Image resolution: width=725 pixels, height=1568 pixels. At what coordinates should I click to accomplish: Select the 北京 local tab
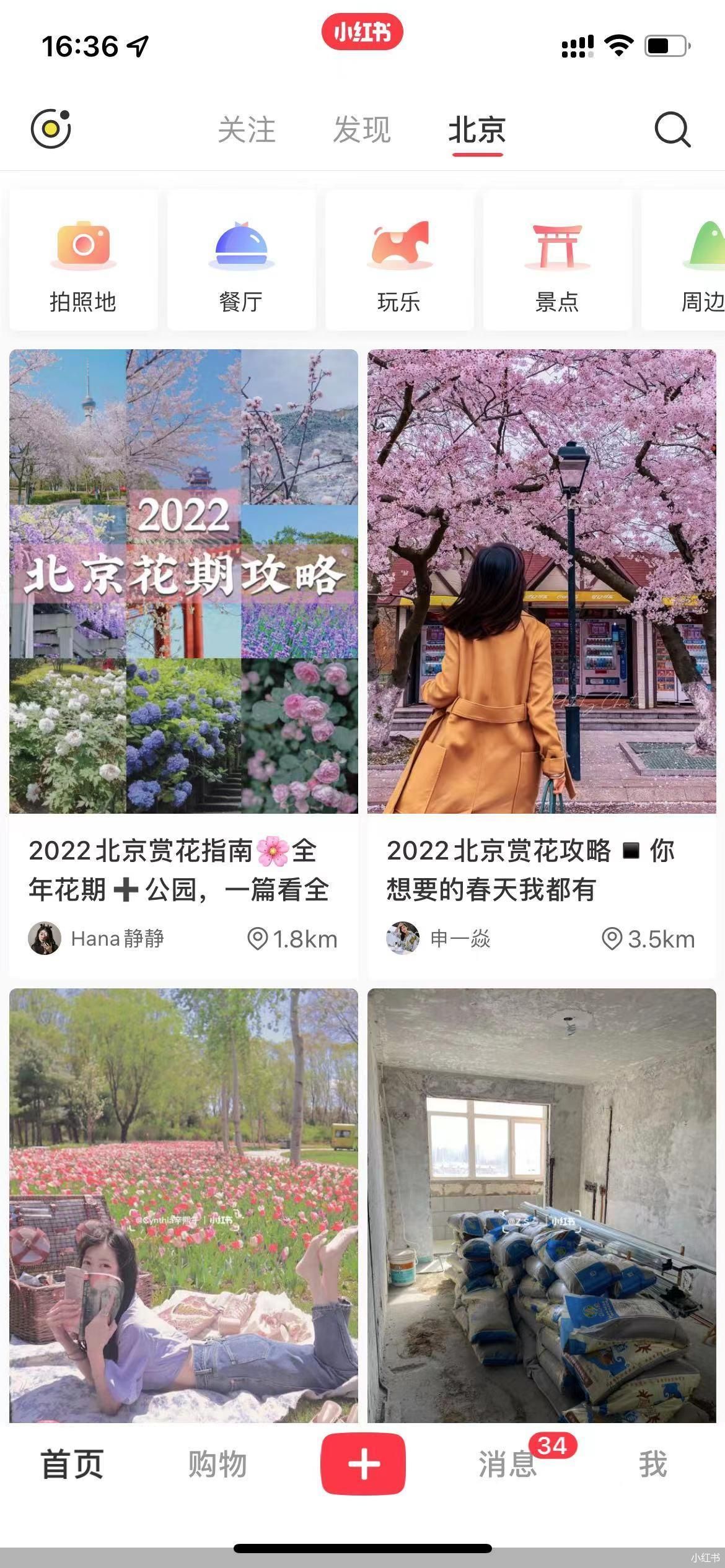click(x=478, y=130)
